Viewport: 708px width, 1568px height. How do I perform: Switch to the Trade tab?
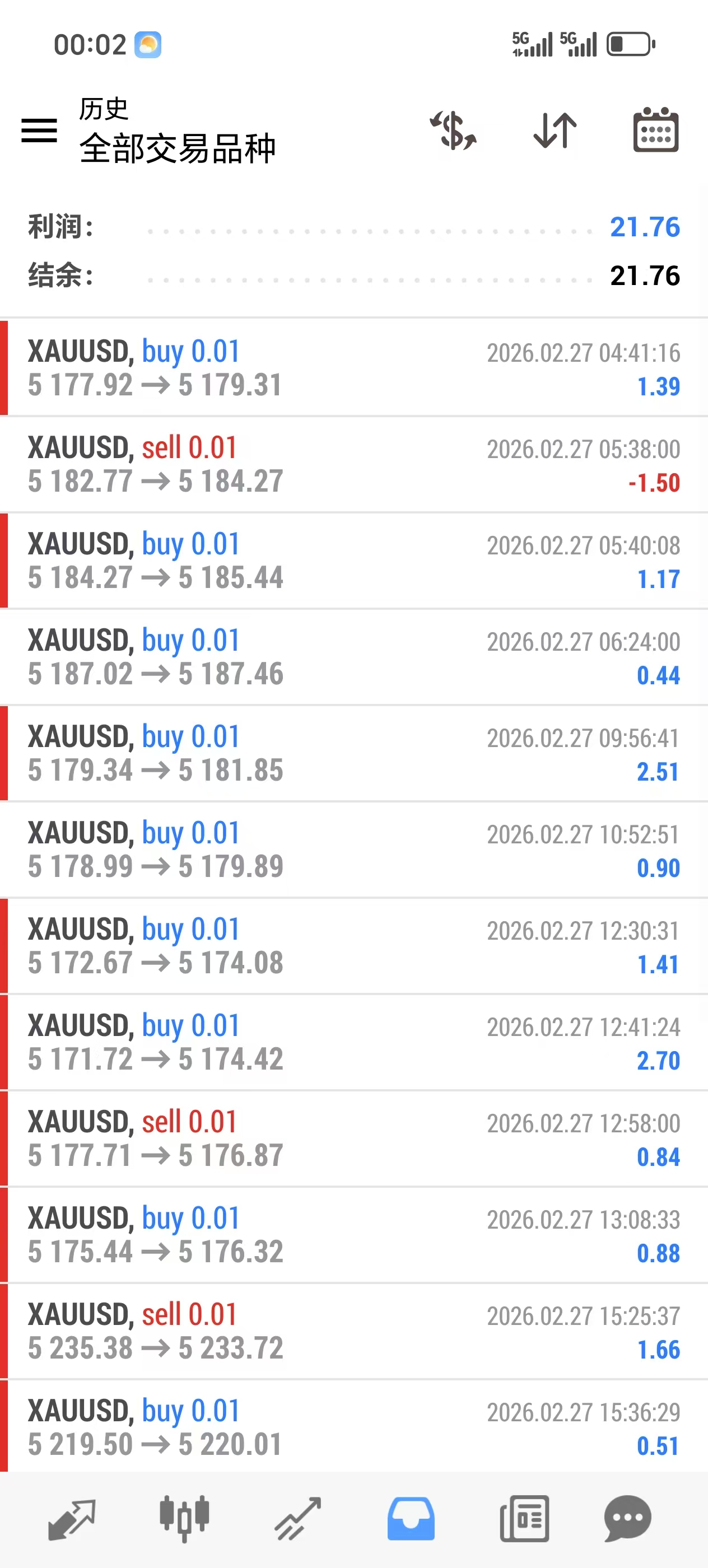[297, 1519]
